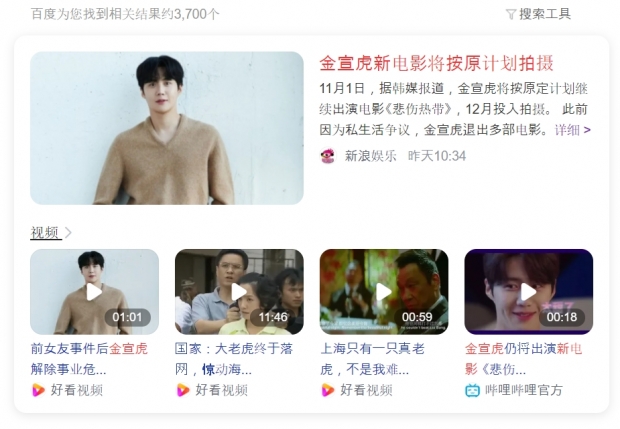Open the 搜索工具 search tools filter
Viewport: 620px width, 429px height.
coord(538,14)
